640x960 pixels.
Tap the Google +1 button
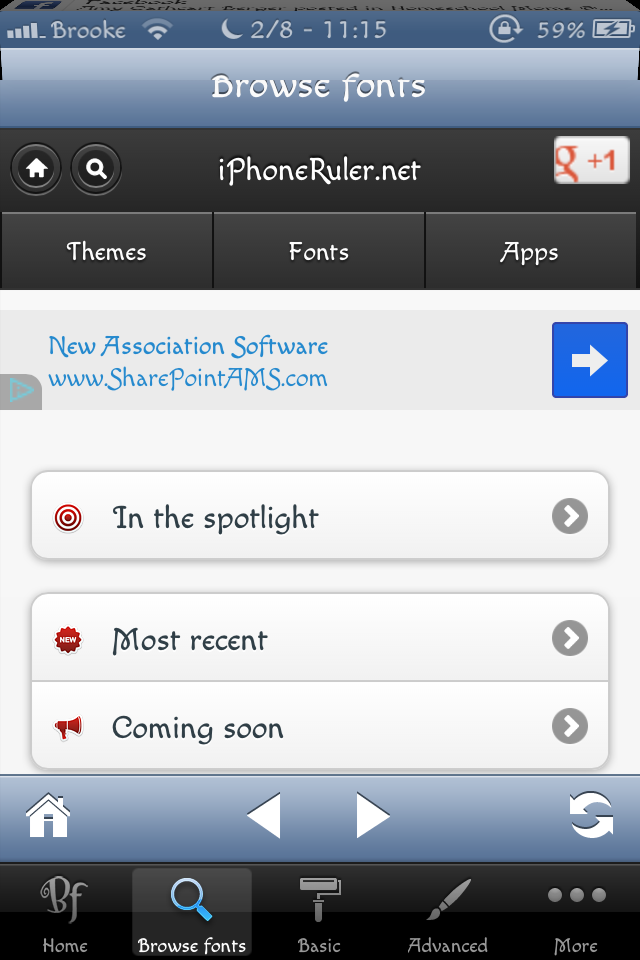point(591,161)
